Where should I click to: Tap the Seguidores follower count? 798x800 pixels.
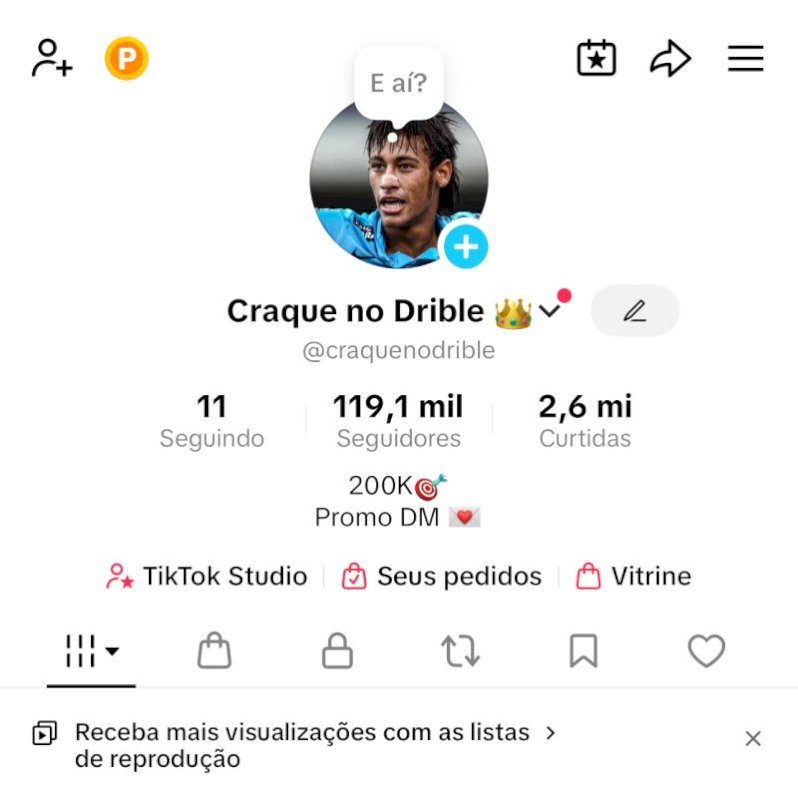click(397, 418)
